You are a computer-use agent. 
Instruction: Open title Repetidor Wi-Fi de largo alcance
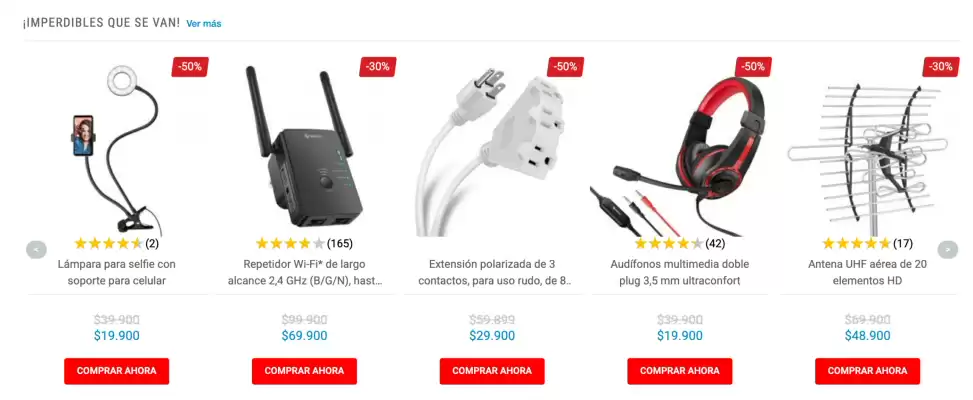pyautogui.click(x=304, y=272)
